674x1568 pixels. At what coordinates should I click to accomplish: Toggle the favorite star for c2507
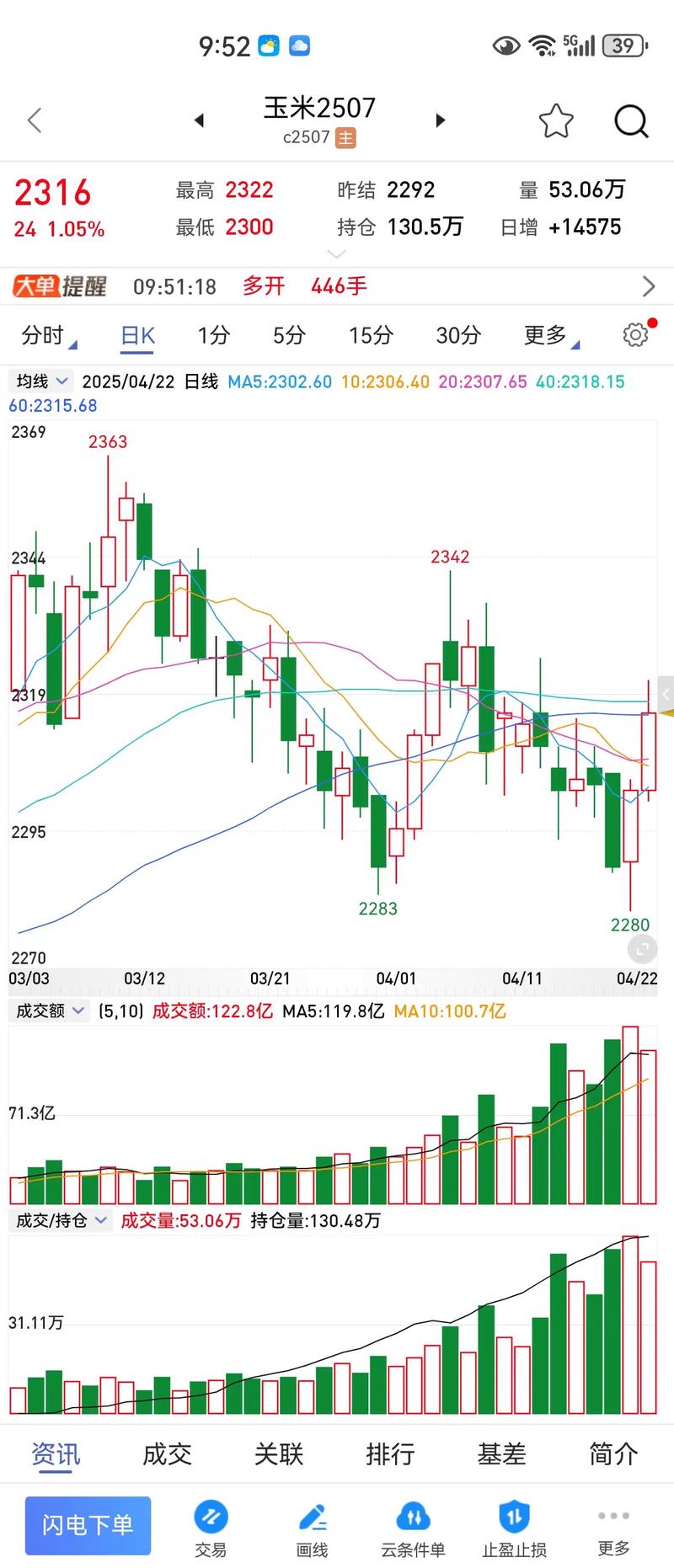[x=556, y=120]
